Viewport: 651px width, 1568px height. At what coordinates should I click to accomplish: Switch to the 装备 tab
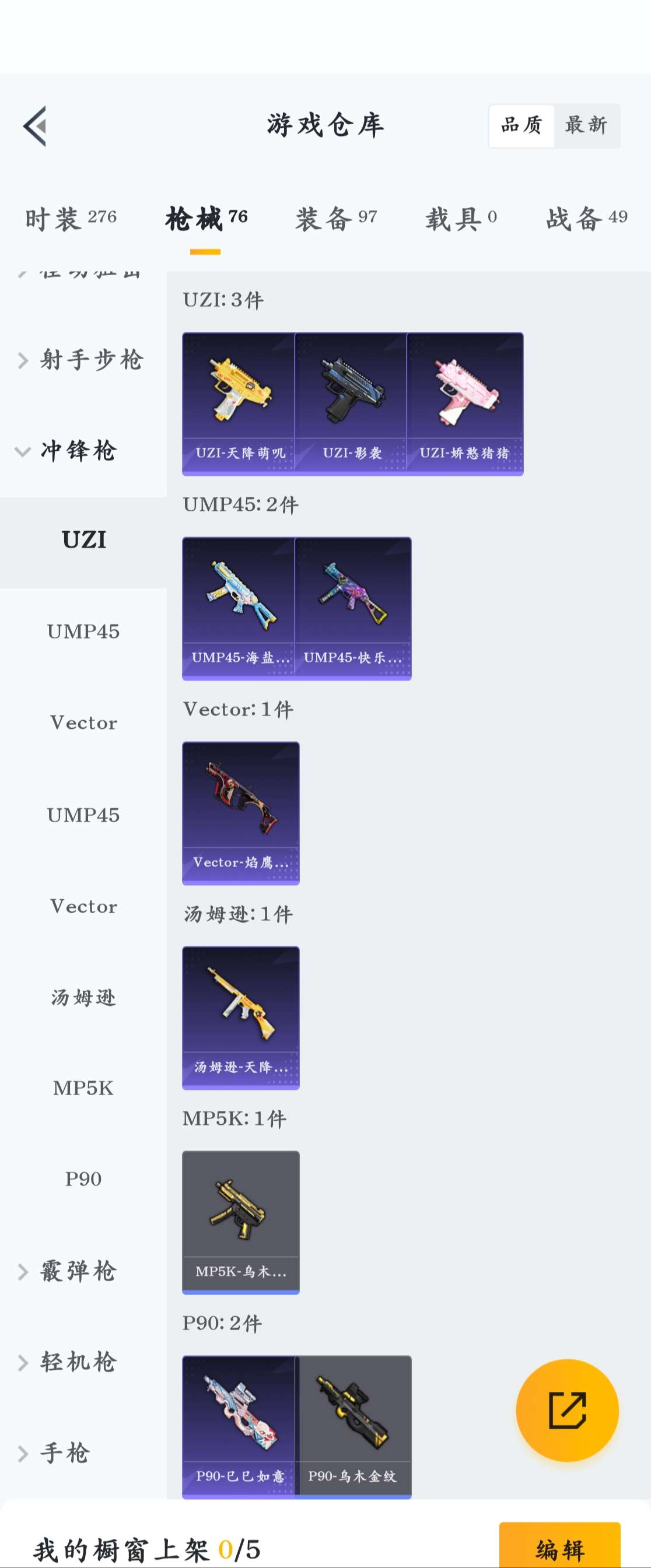point(335,218)
